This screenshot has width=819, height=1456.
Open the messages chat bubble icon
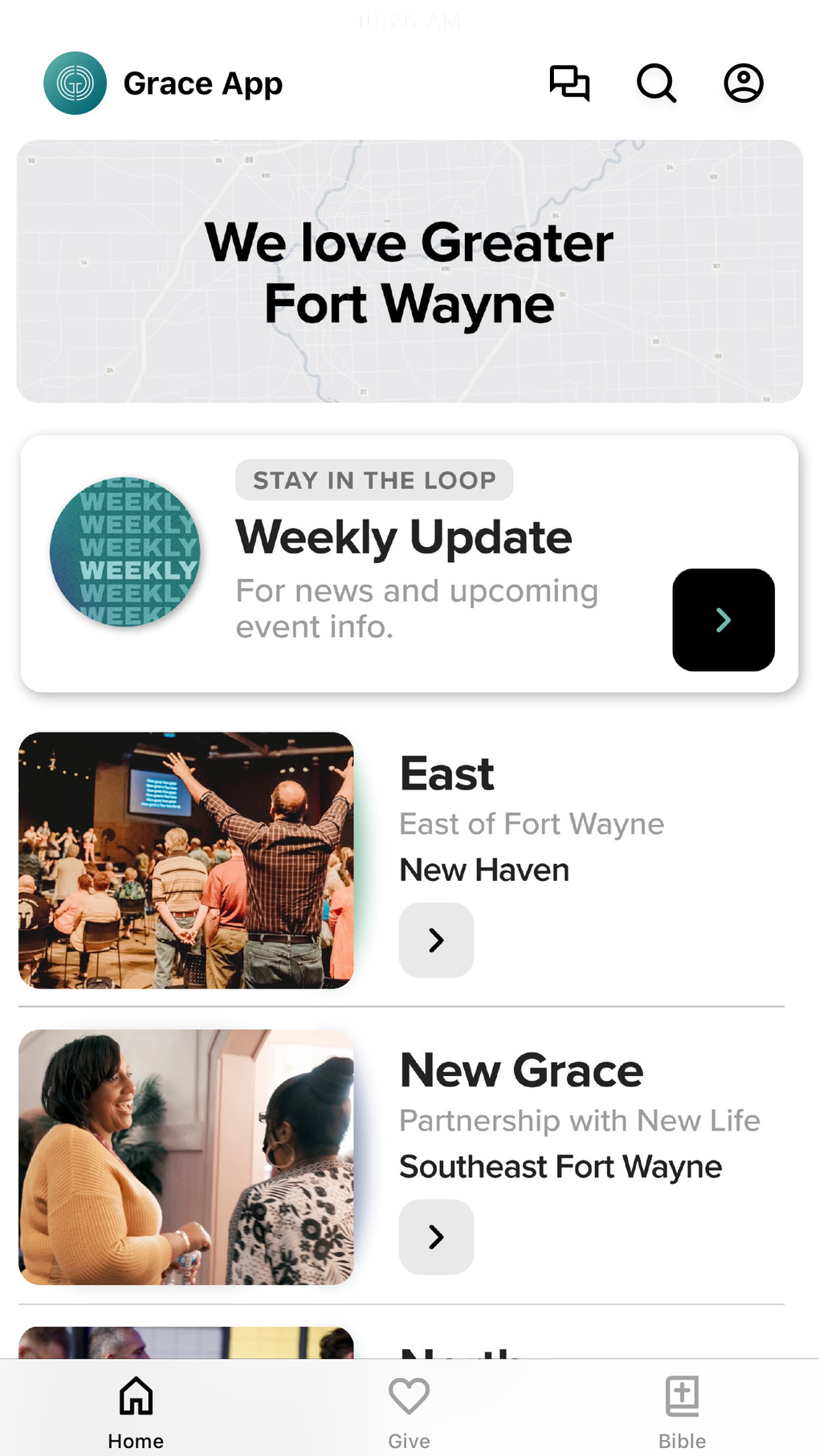(x=571, y=83)
